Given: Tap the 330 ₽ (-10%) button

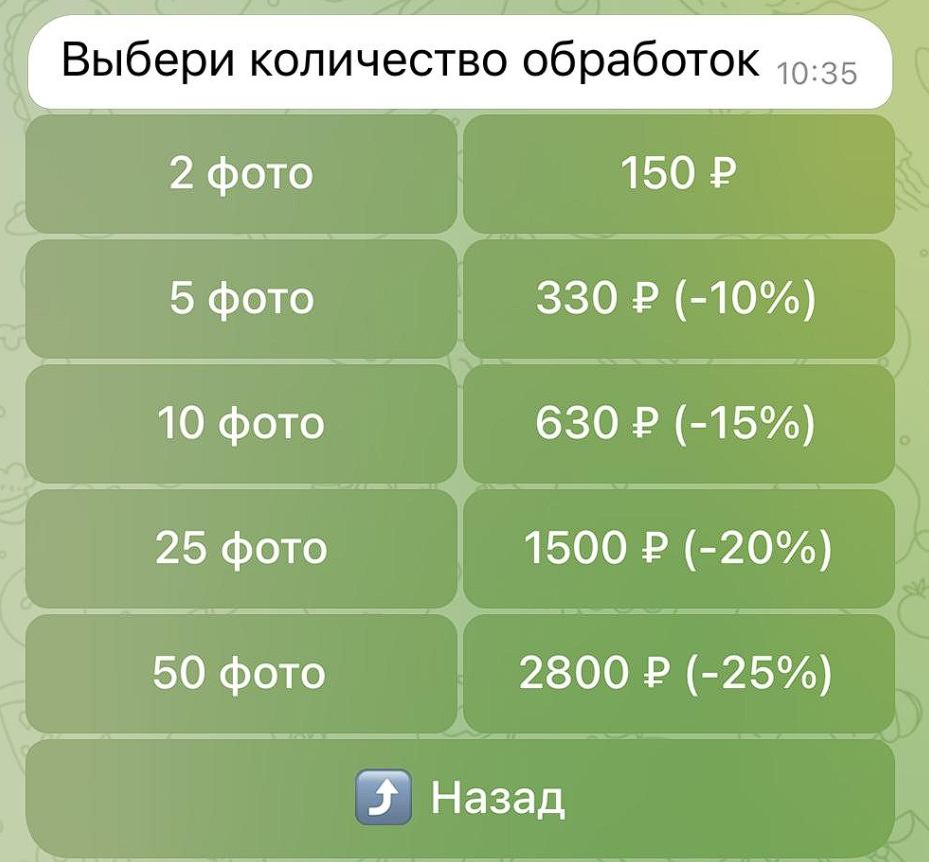Looking at the screenshot, I should tap(679, 299).
